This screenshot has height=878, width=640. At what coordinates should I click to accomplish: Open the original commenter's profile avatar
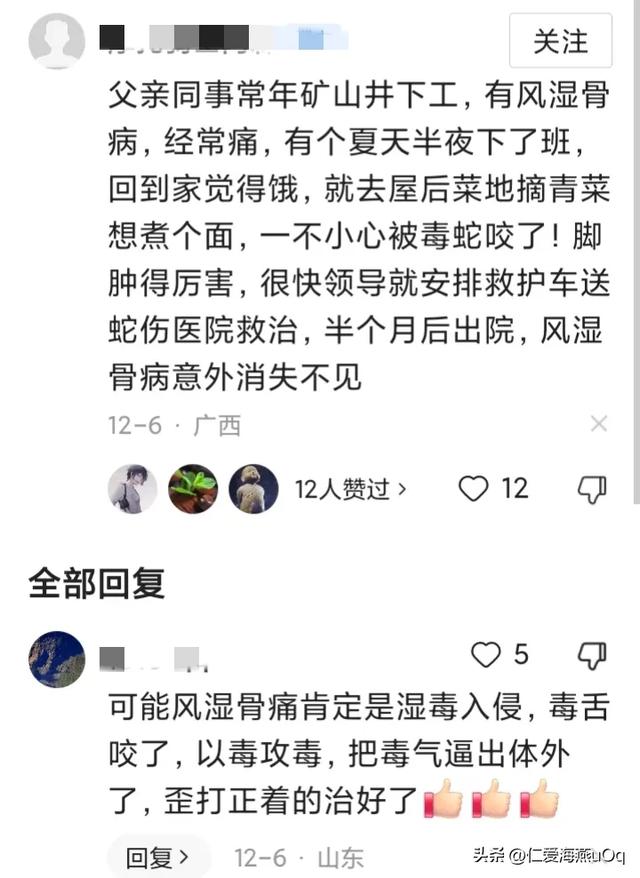(57, 41)
